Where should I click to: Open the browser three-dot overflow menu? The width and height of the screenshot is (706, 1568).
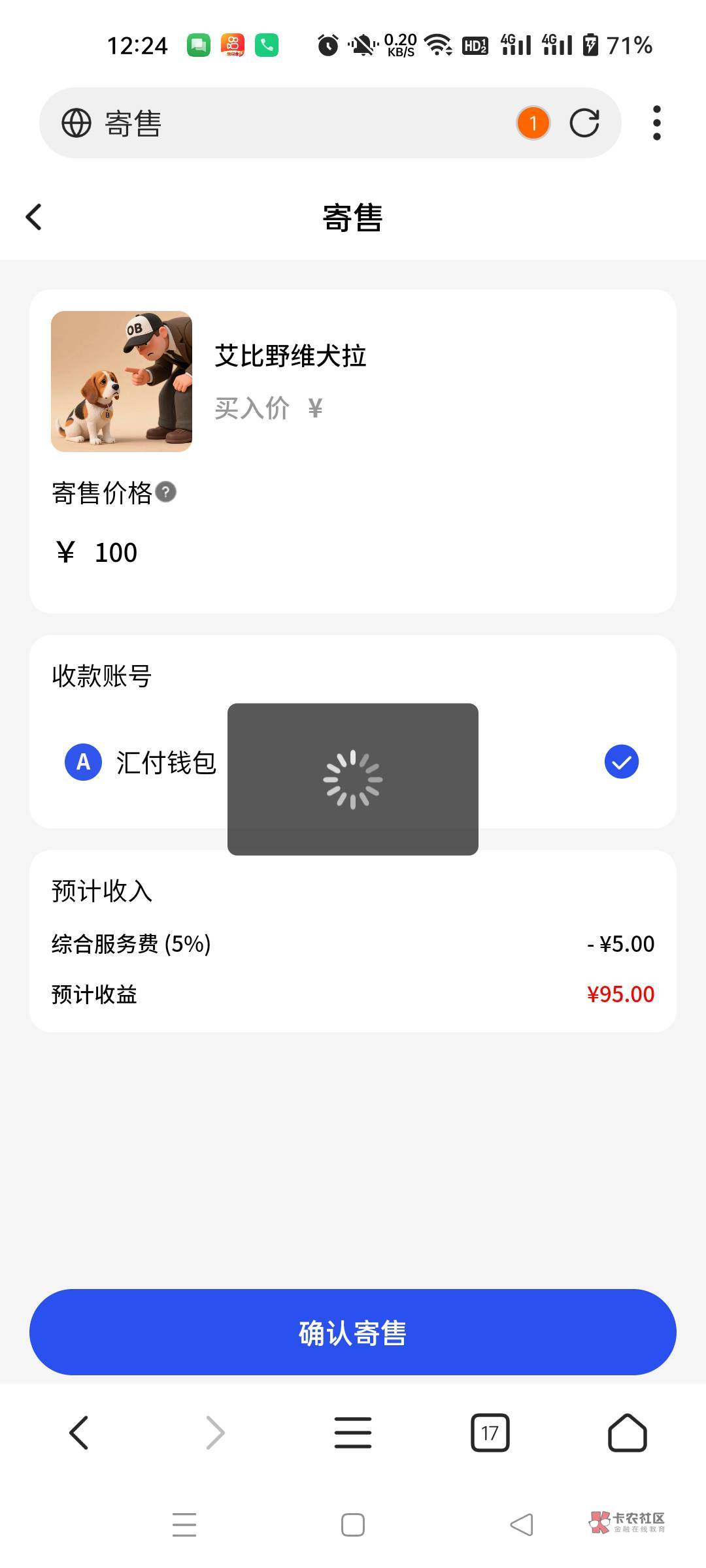657,123
